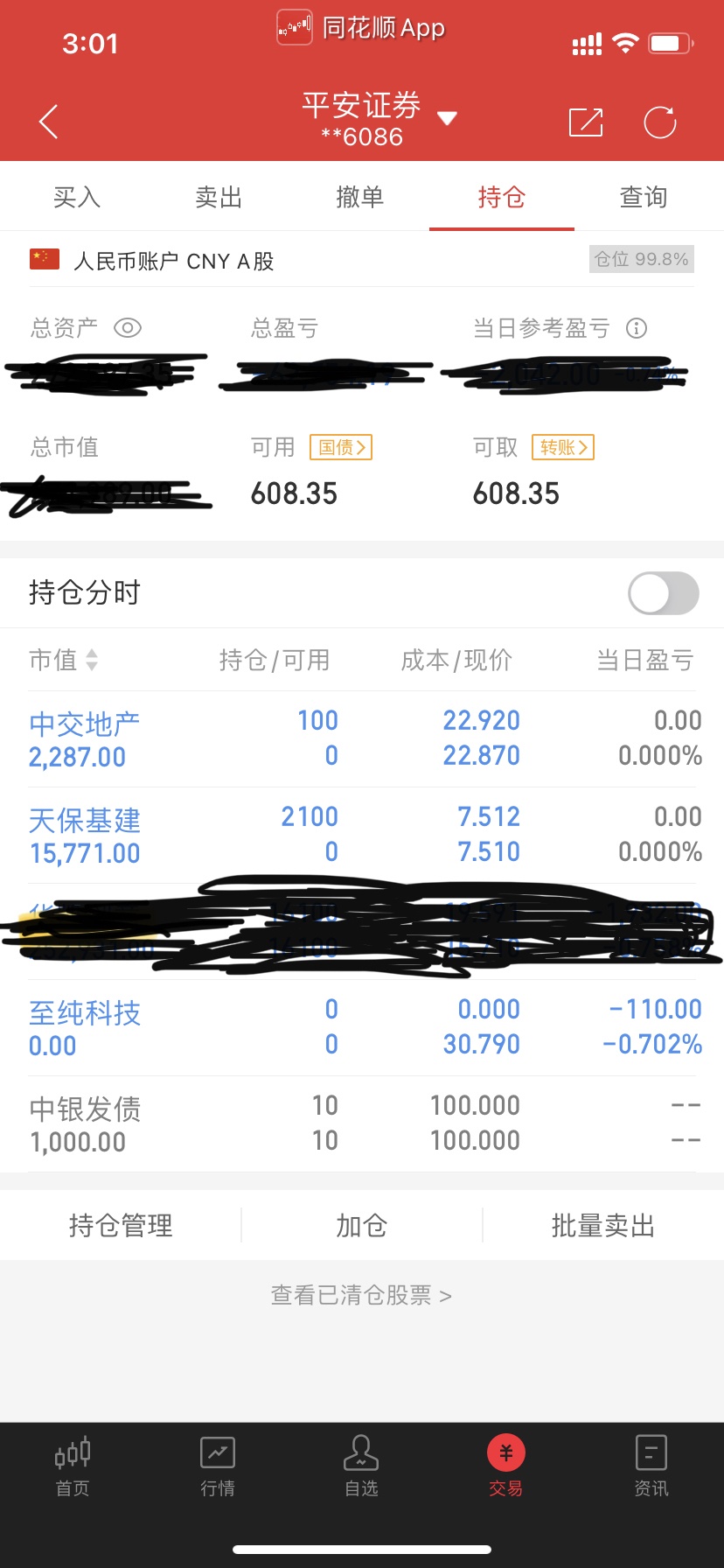Image resolution: width=724 pixels, height=1568 pixels.
Task: Go back using the top-left arrow
Action: (49, 122)
